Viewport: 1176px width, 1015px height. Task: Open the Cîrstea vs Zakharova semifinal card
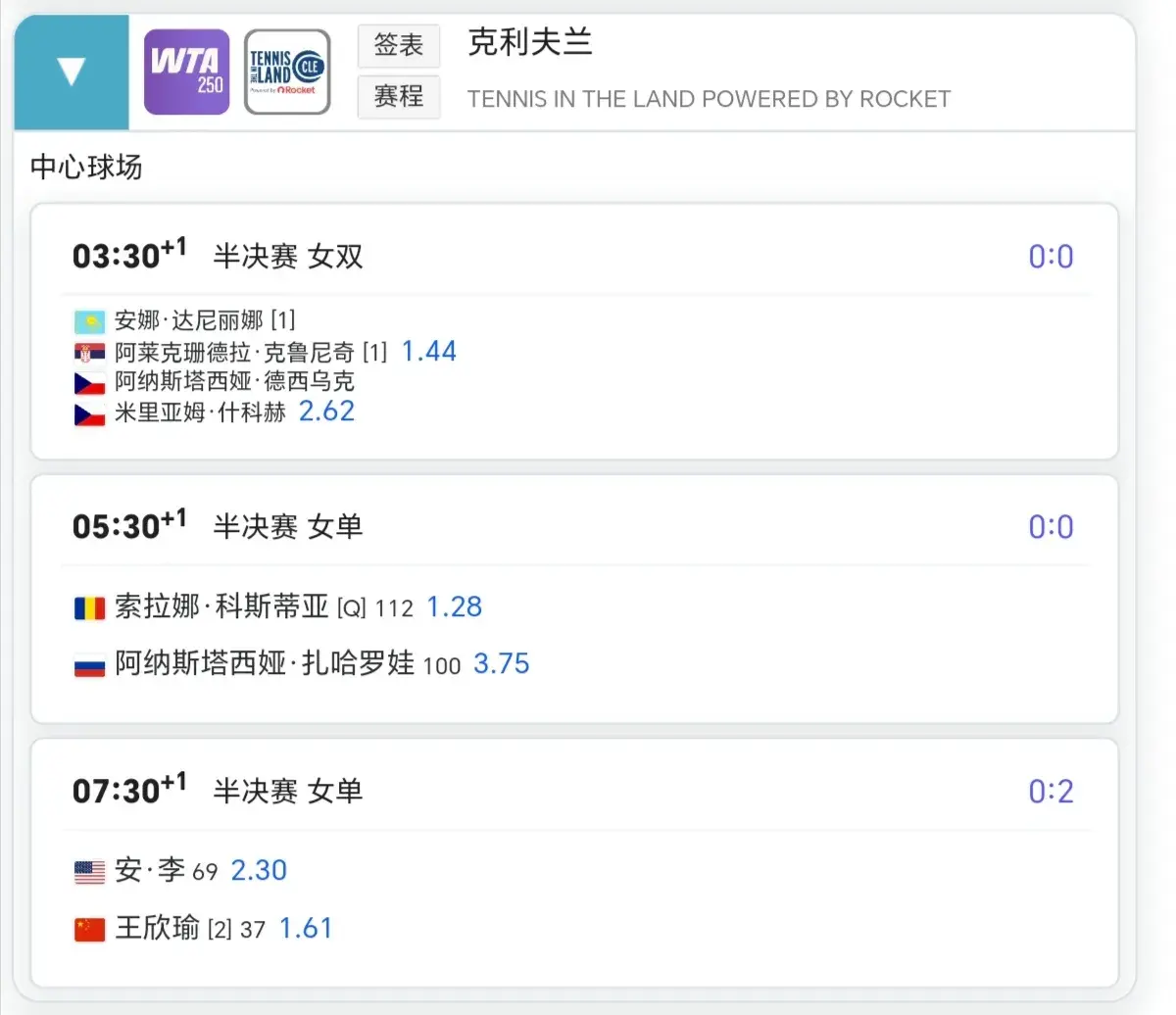(574, 599)
